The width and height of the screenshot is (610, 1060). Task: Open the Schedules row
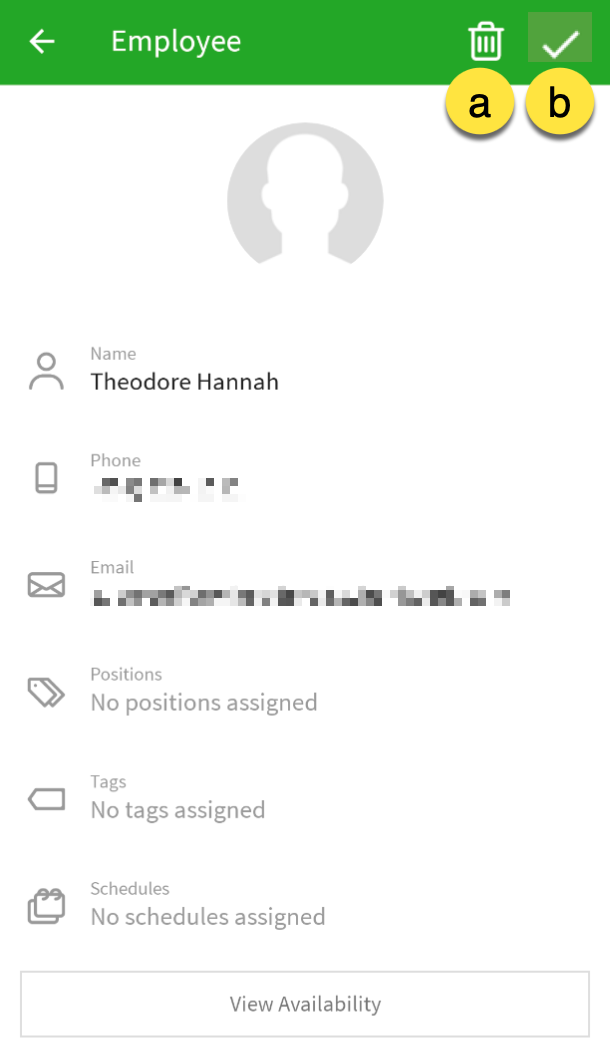coord(305,906)
